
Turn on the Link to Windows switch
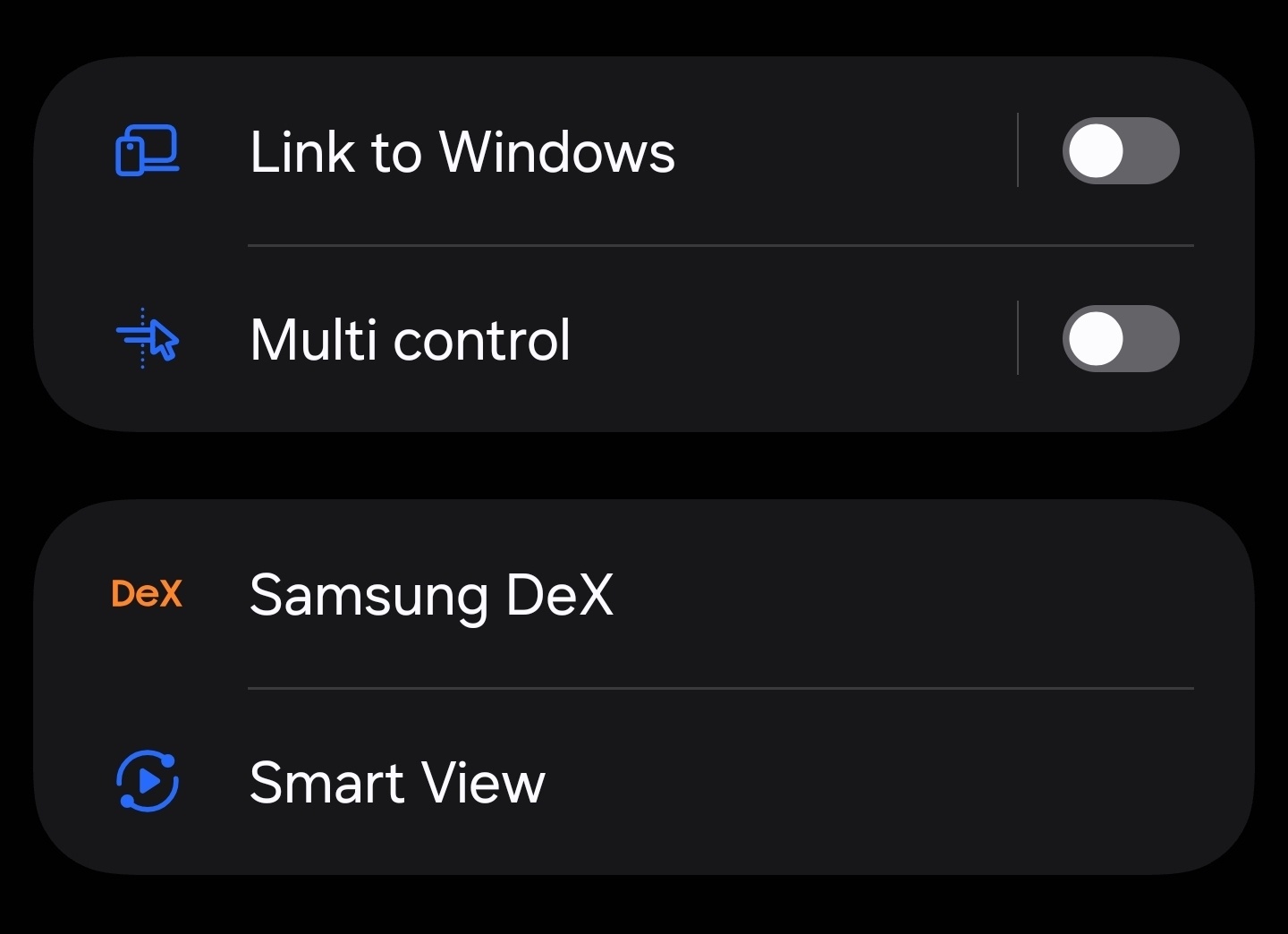click(x=1120, y=151)
